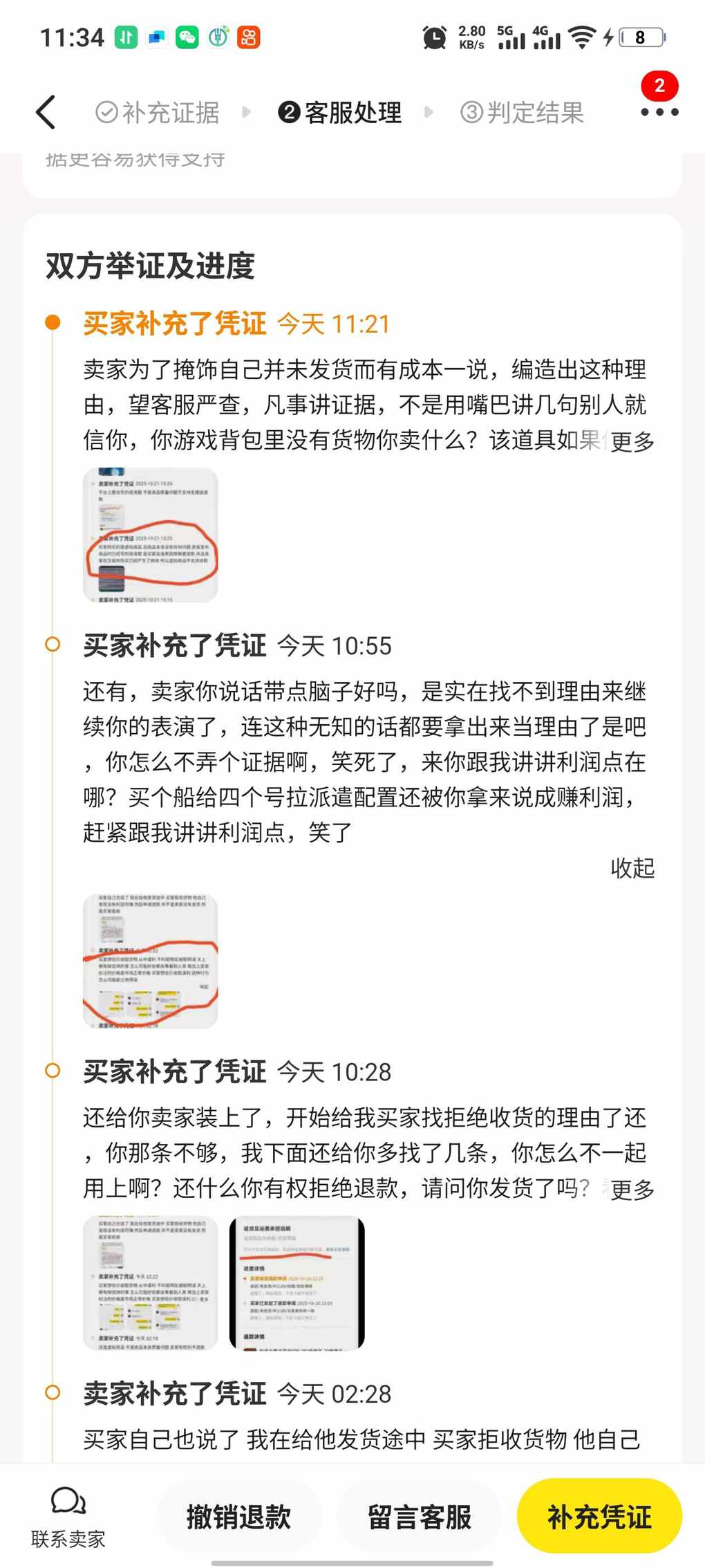Open the first image under 10:28 evidence
The image size is (705, 1568).
coord(150,1283)
